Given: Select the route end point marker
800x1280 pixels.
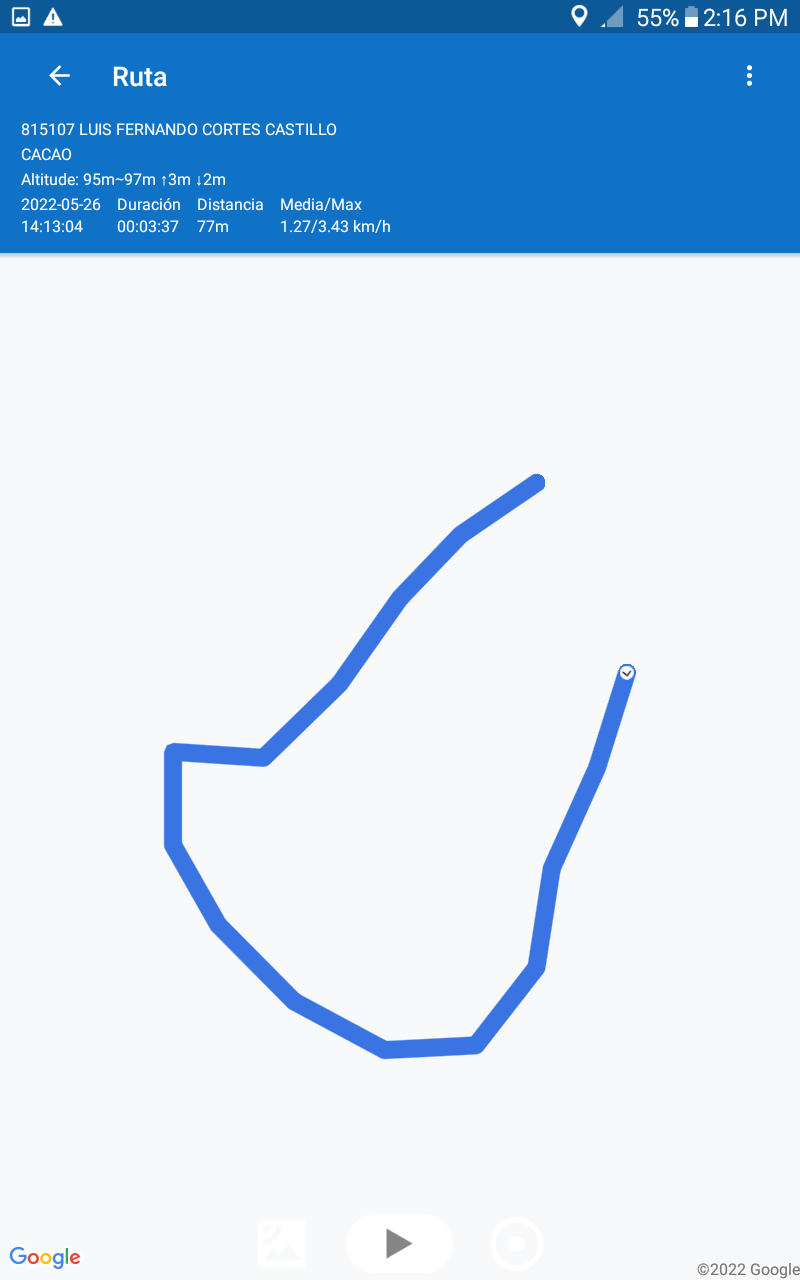Looking at the screenshot, I should [x=627, y=673].
